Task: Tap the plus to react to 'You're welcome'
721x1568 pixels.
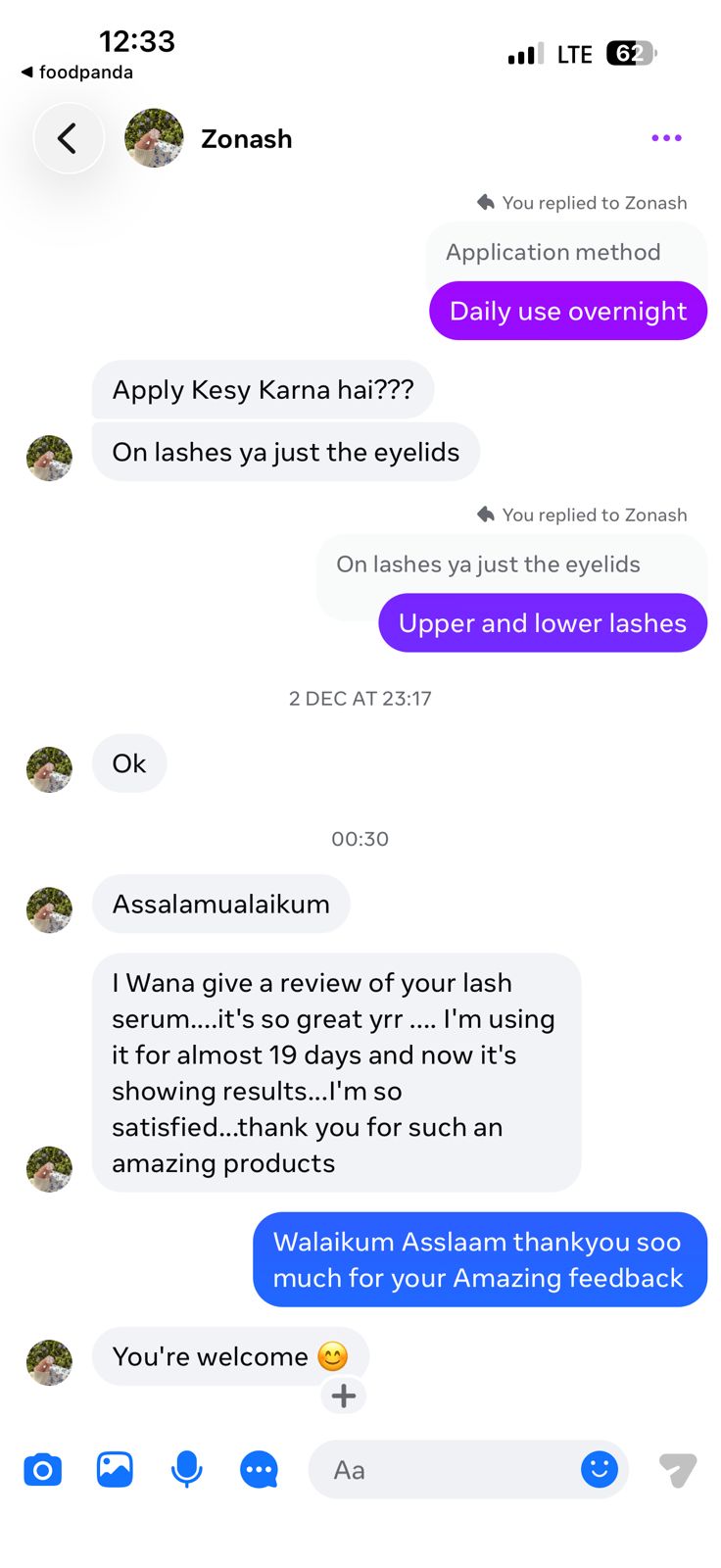Action: [343, 1395]
